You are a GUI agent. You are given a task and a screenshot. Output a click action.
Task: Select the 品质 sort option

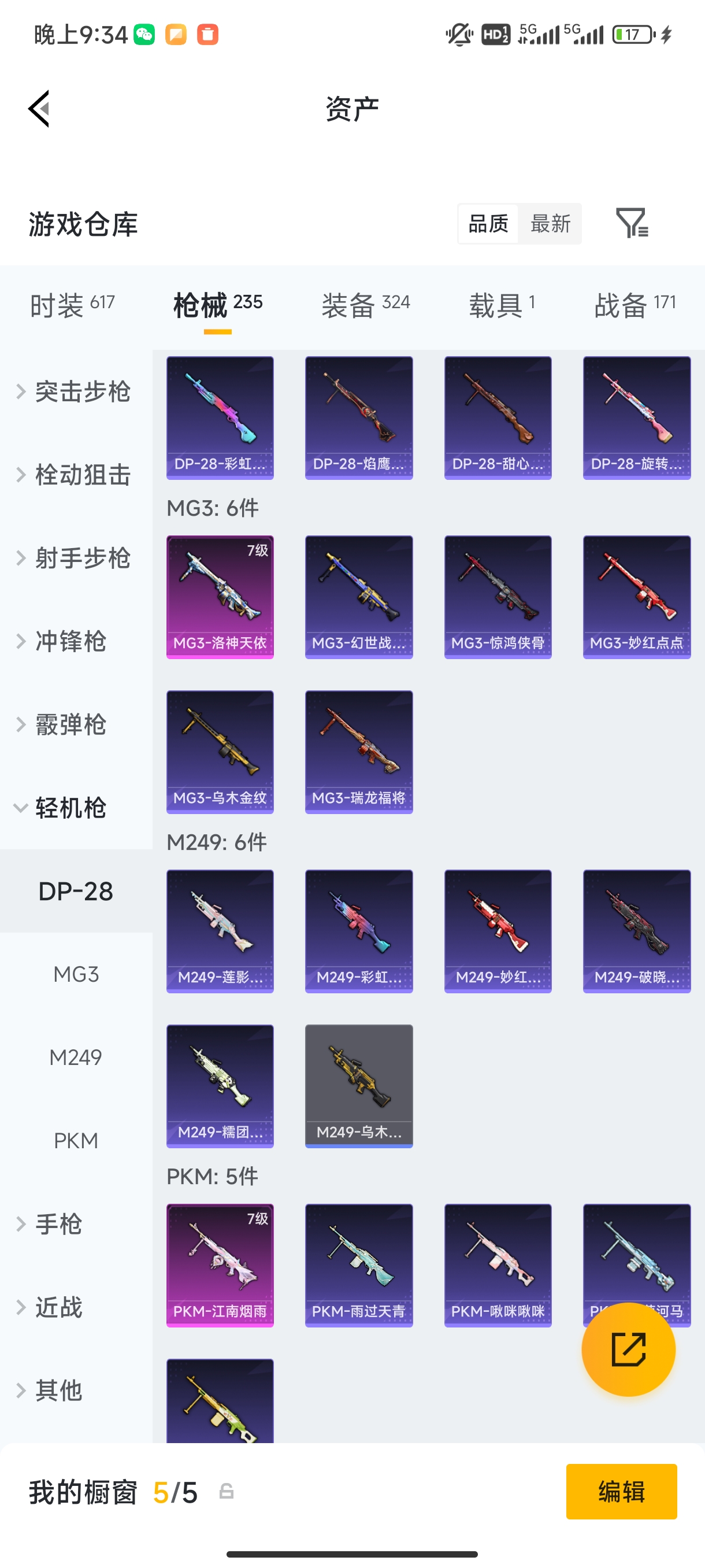pyautogui.click(x=488, y=223)
